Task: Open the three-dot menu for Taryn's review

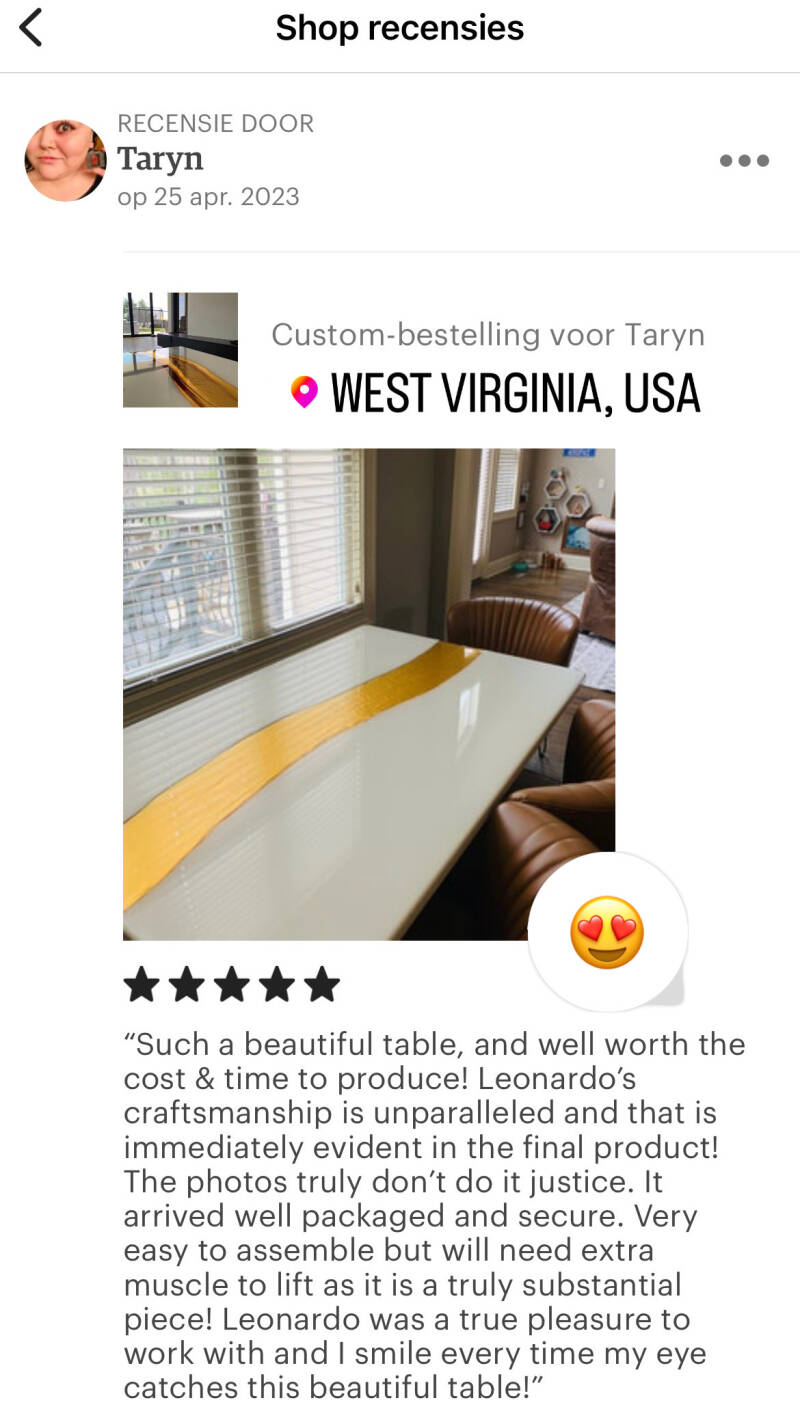Action: [x=744, y=160]
